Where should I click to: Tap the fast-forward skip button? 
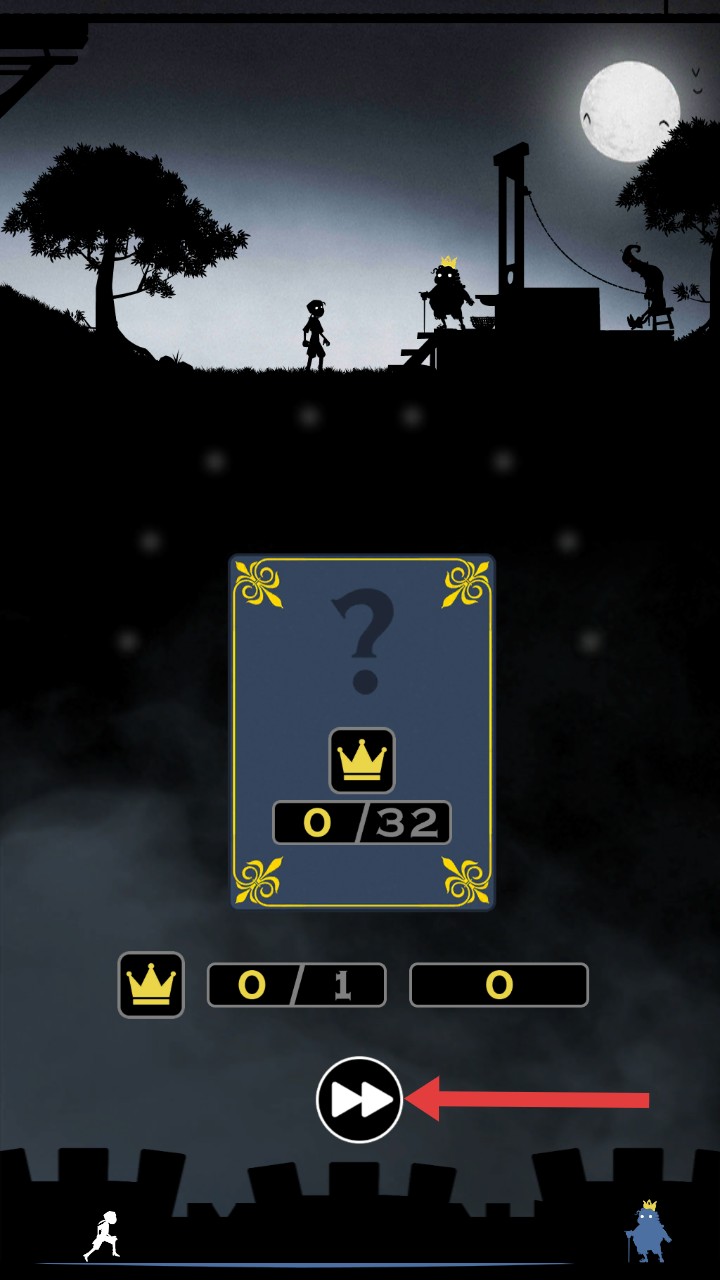click(x=360, y=1100)
